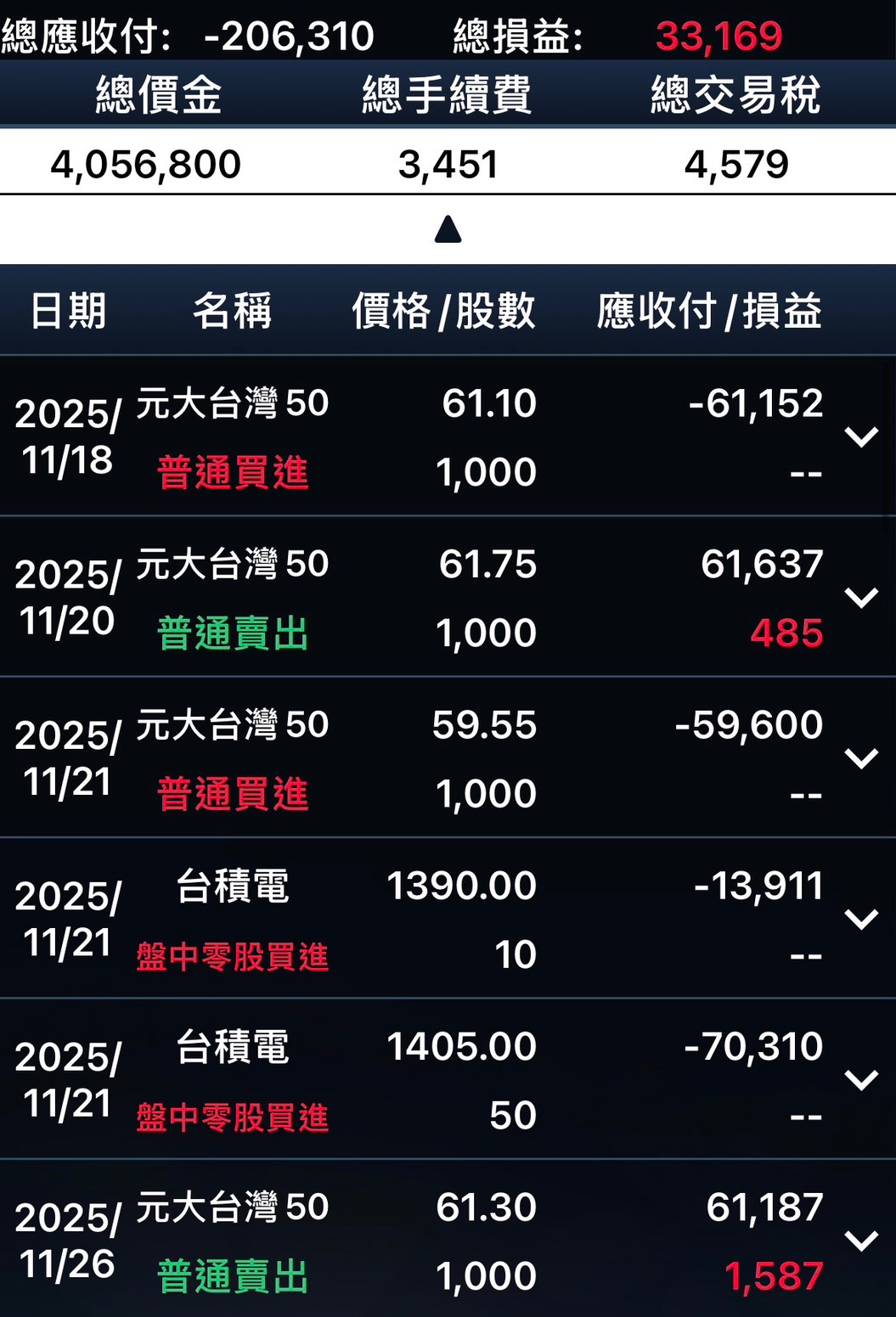Expand the 11/26 元大台灣50 sell row

861,1240
